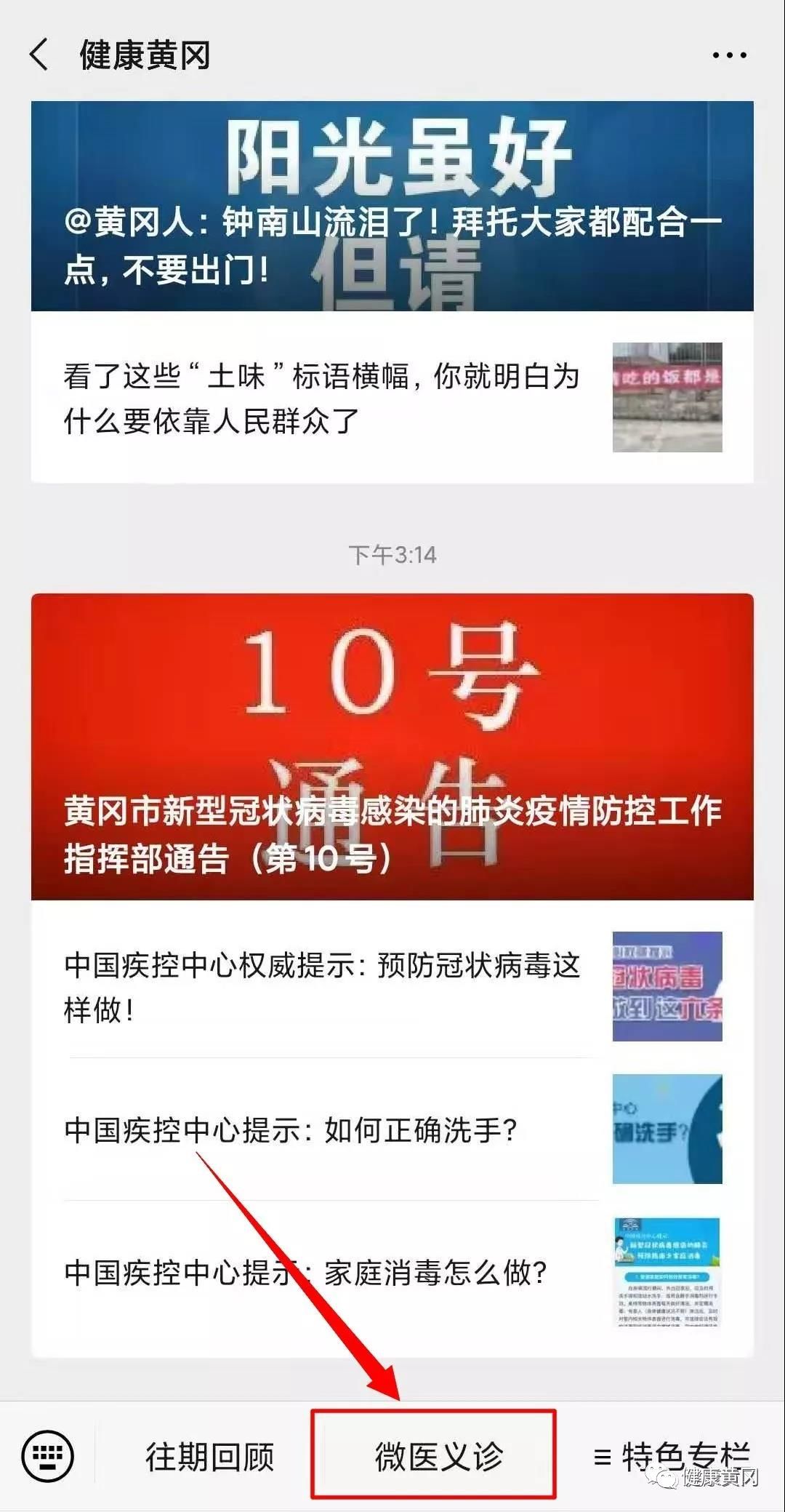This screenshot has width=785, height=1512.
Task: Open the 第10号通告 announcement card
Action: pos(392,746)
